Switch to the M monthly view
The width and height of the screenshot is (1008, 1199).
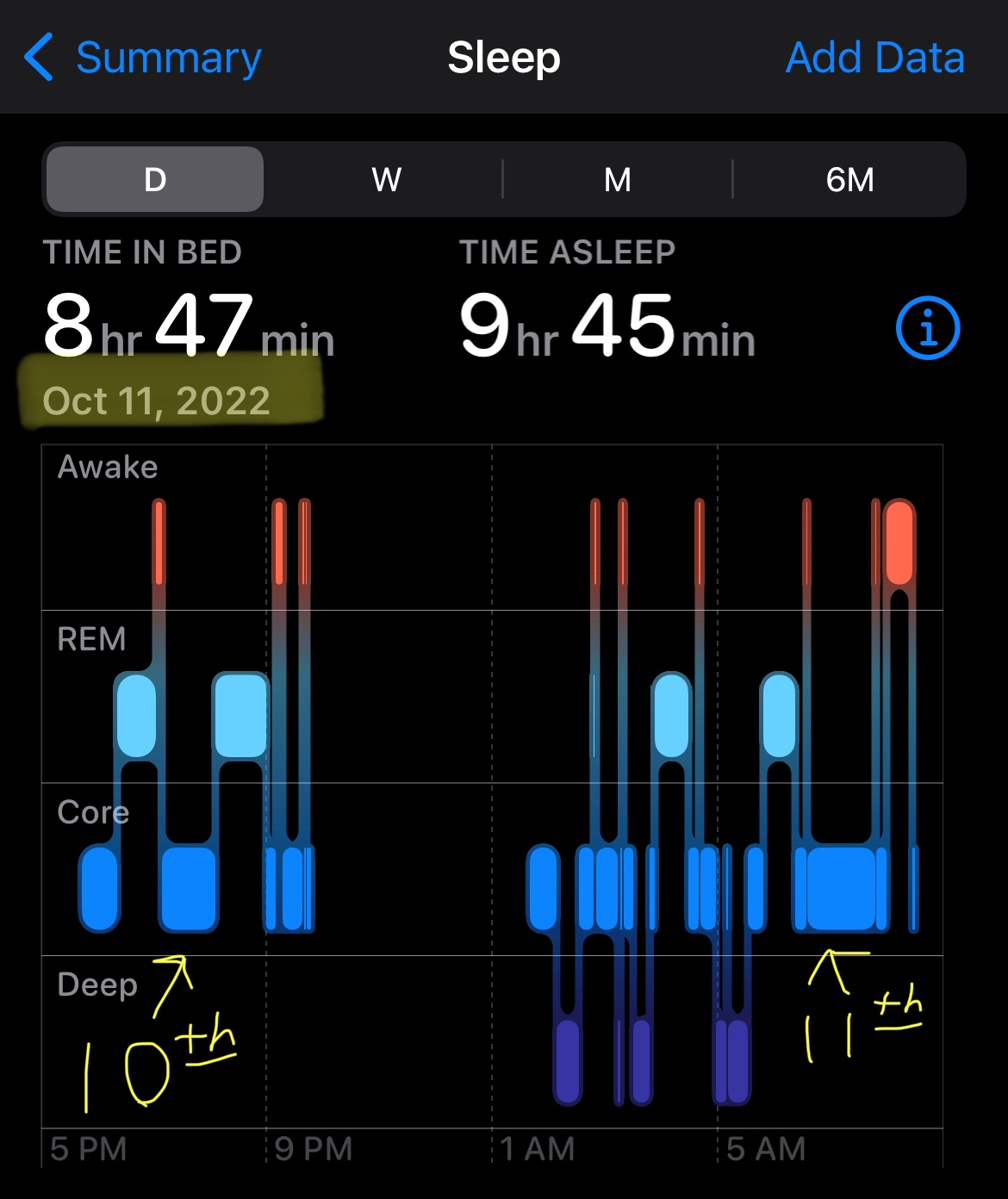pyautogui.click(x=617, y=179)
